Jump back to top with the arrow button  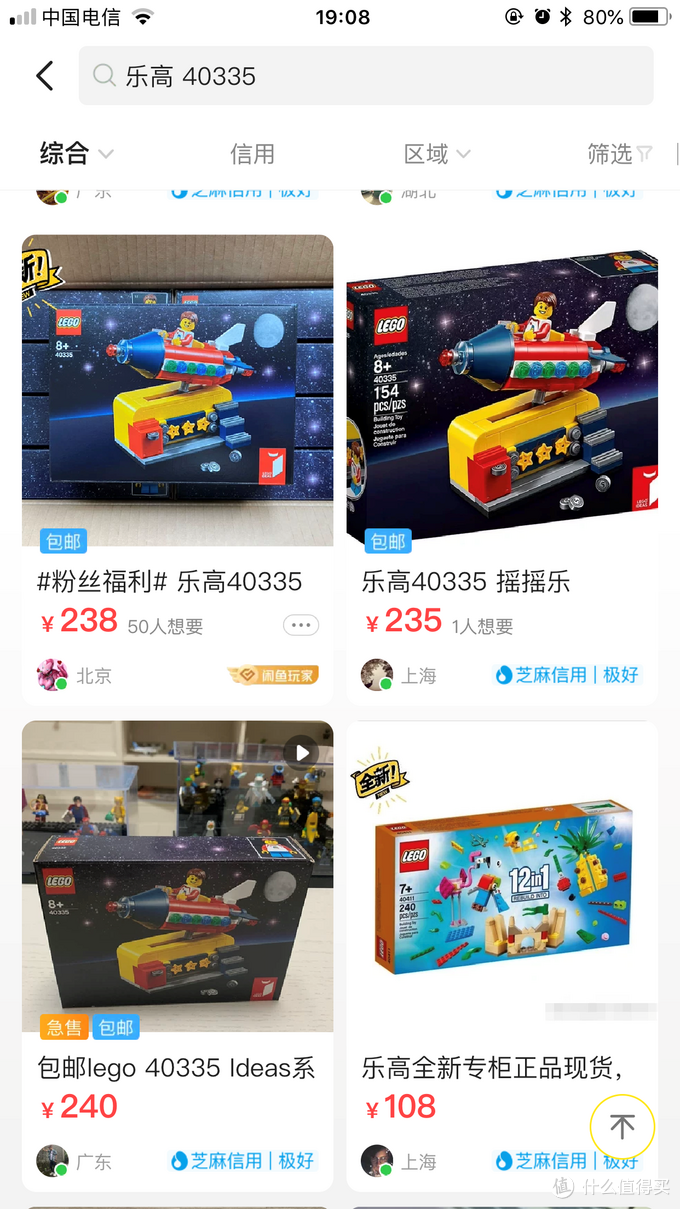622,1127
